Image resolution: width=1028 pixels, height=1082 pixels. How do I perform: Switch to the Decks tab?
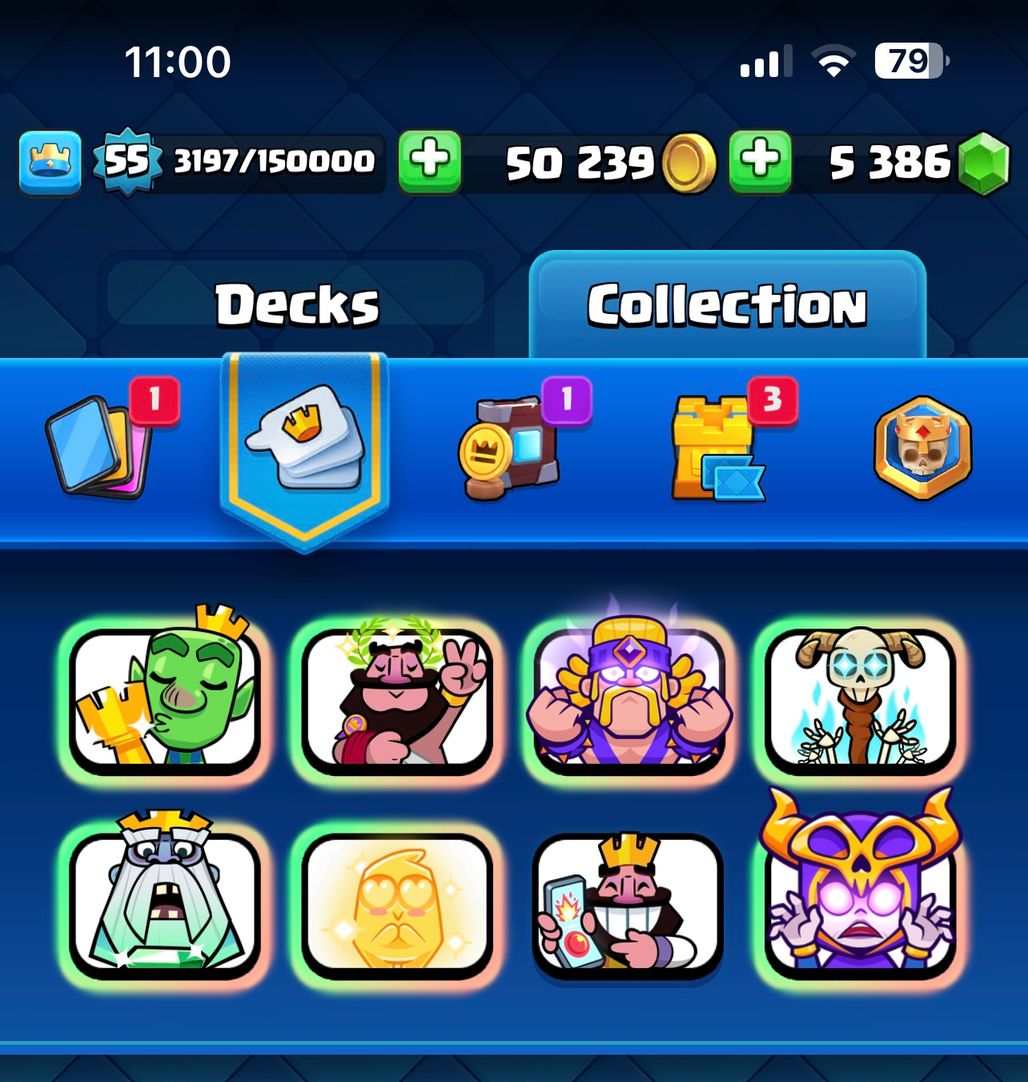click(297, 304)
